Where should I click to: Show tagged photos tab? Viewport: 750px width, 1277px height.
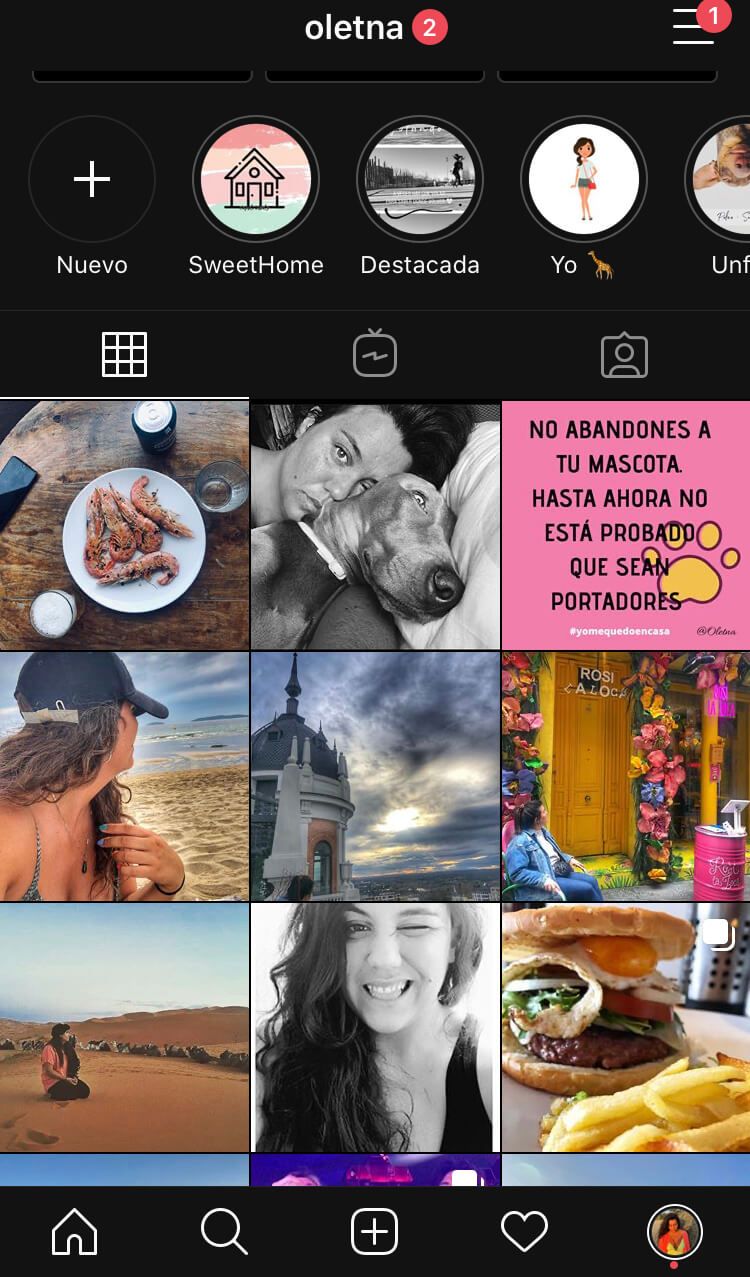point(625,355)
